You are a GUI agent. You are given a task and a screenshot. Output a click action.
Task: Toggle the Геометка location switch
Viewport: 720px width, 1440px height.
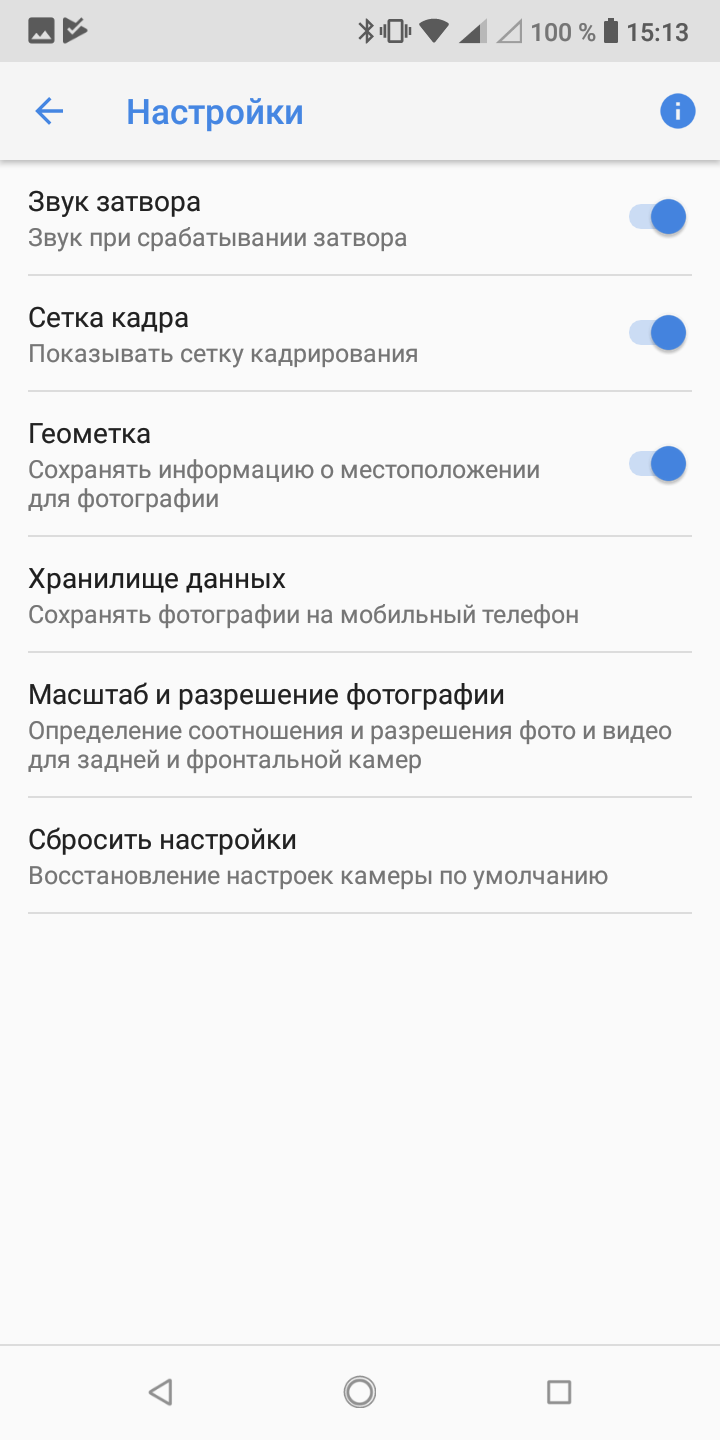point(658,464)
